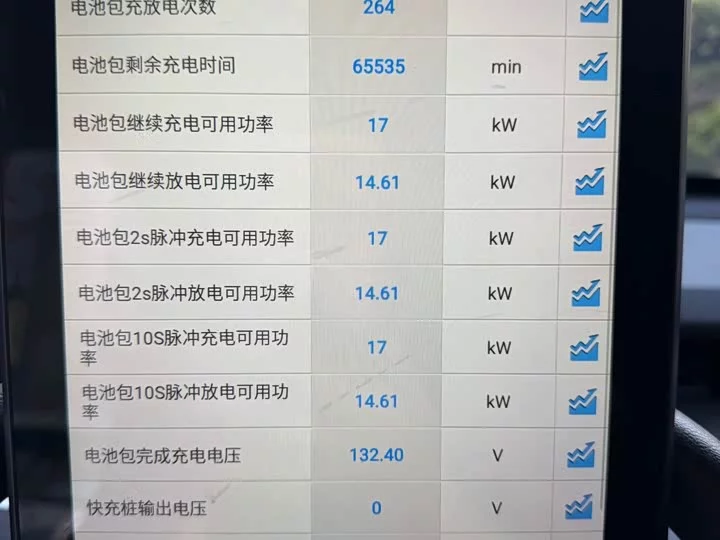Open the graph for 电池包充放电次数
Image resolution: width=720 pixels, height=540 pixels.
(595, 10)
